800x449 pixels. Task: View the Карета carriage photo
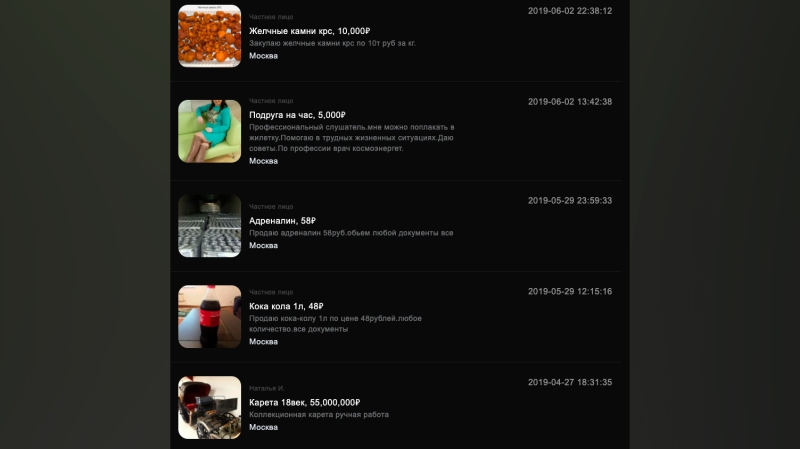tap(209, 407)
